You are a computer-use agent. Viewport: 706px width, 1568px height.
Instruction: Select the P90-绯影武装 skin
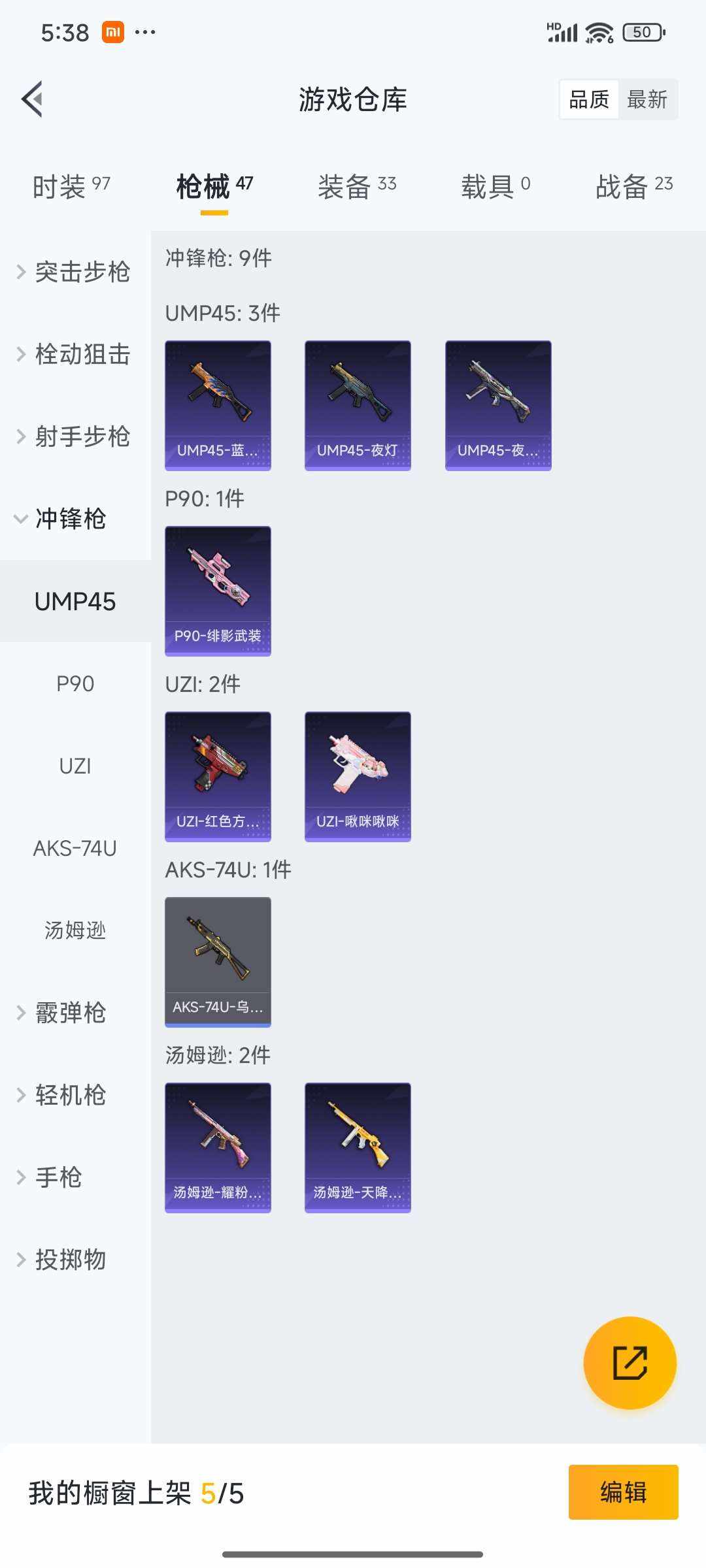point(218,588)
